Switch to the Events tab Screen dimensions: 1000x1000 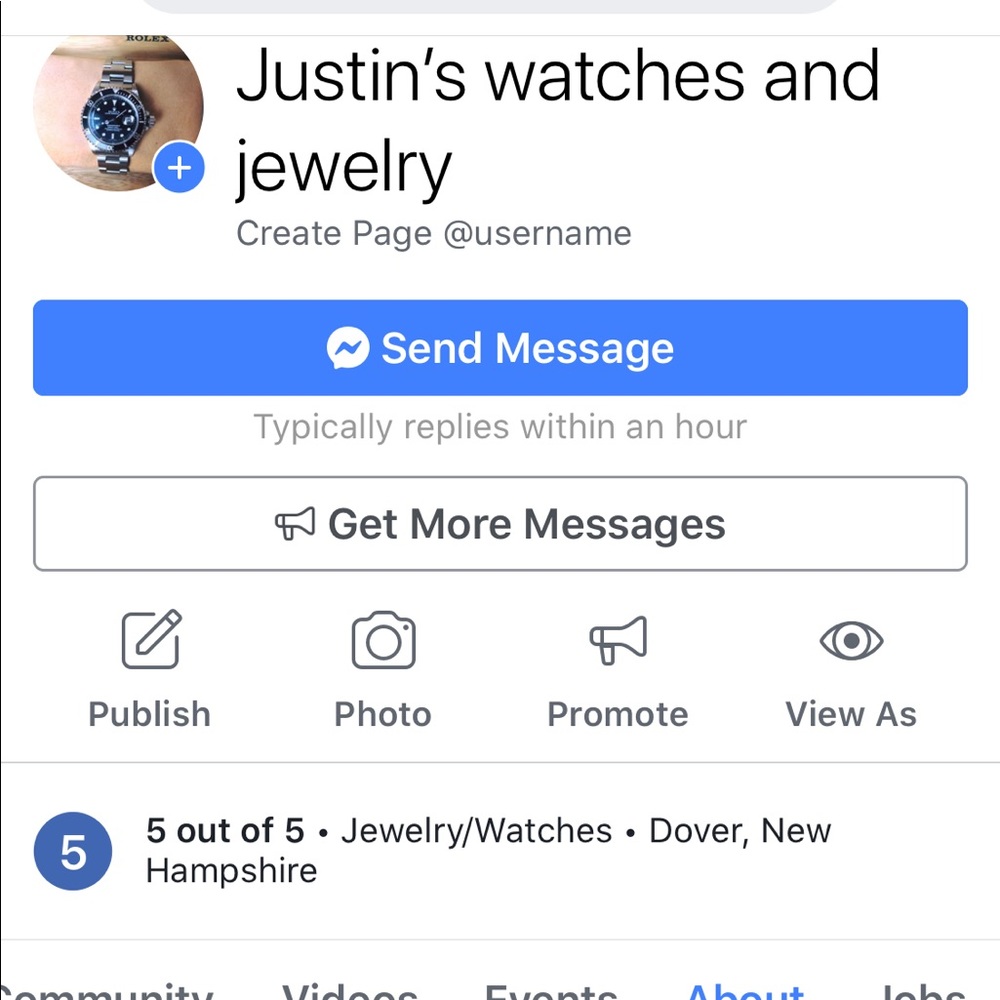(x=550, y=990)
